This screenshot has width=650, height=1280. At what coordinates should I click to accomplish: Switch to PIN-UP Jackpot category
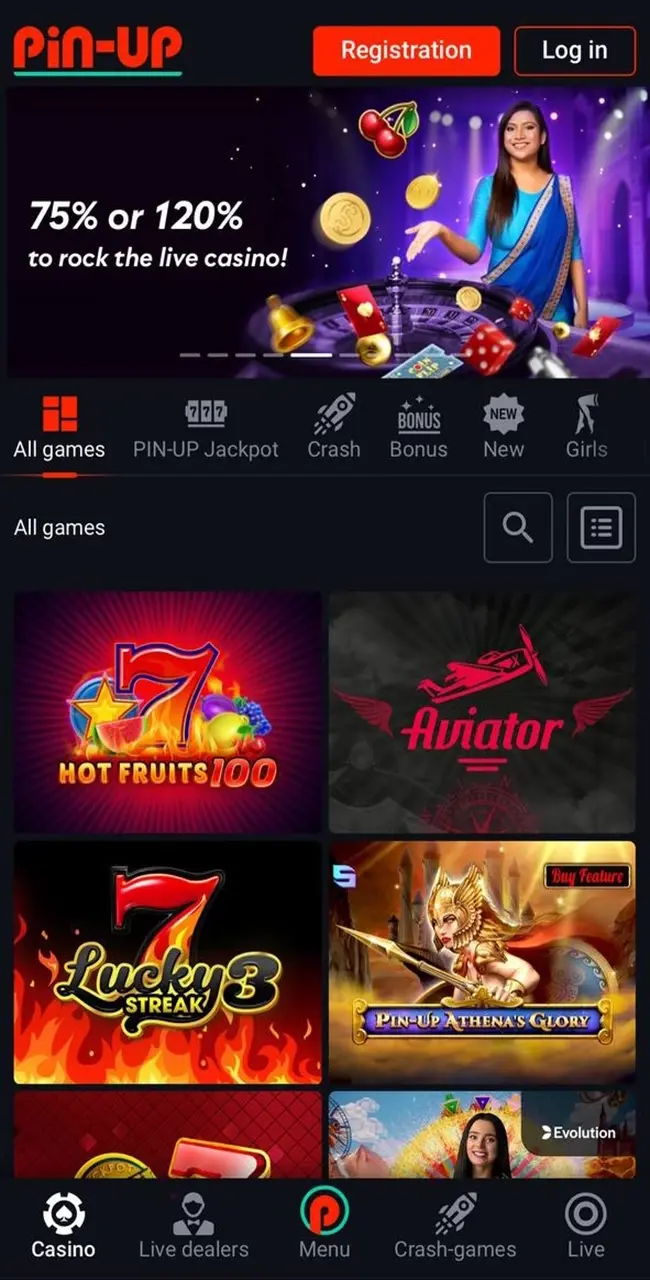point(206,428)
